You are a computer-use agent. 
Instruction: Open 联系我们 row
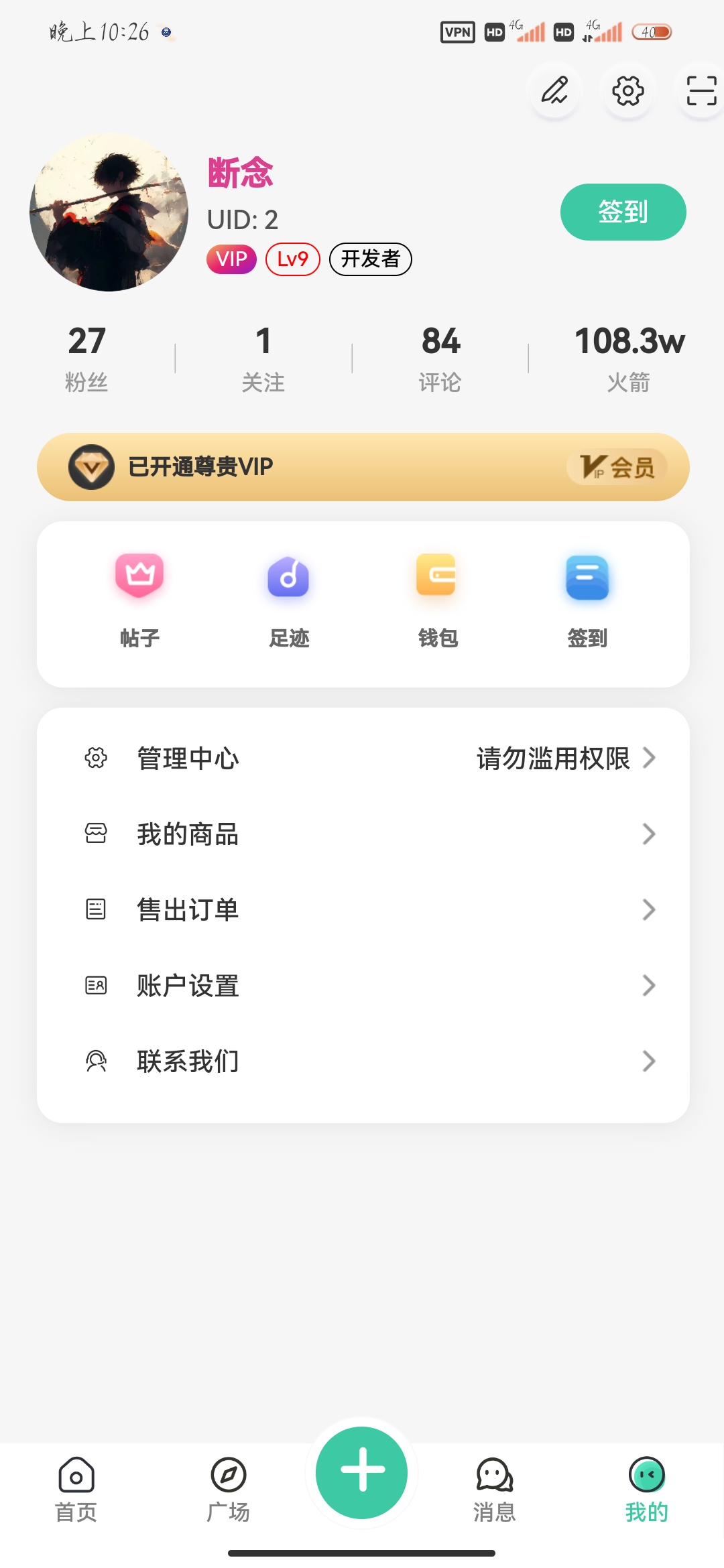[363, 1061]
